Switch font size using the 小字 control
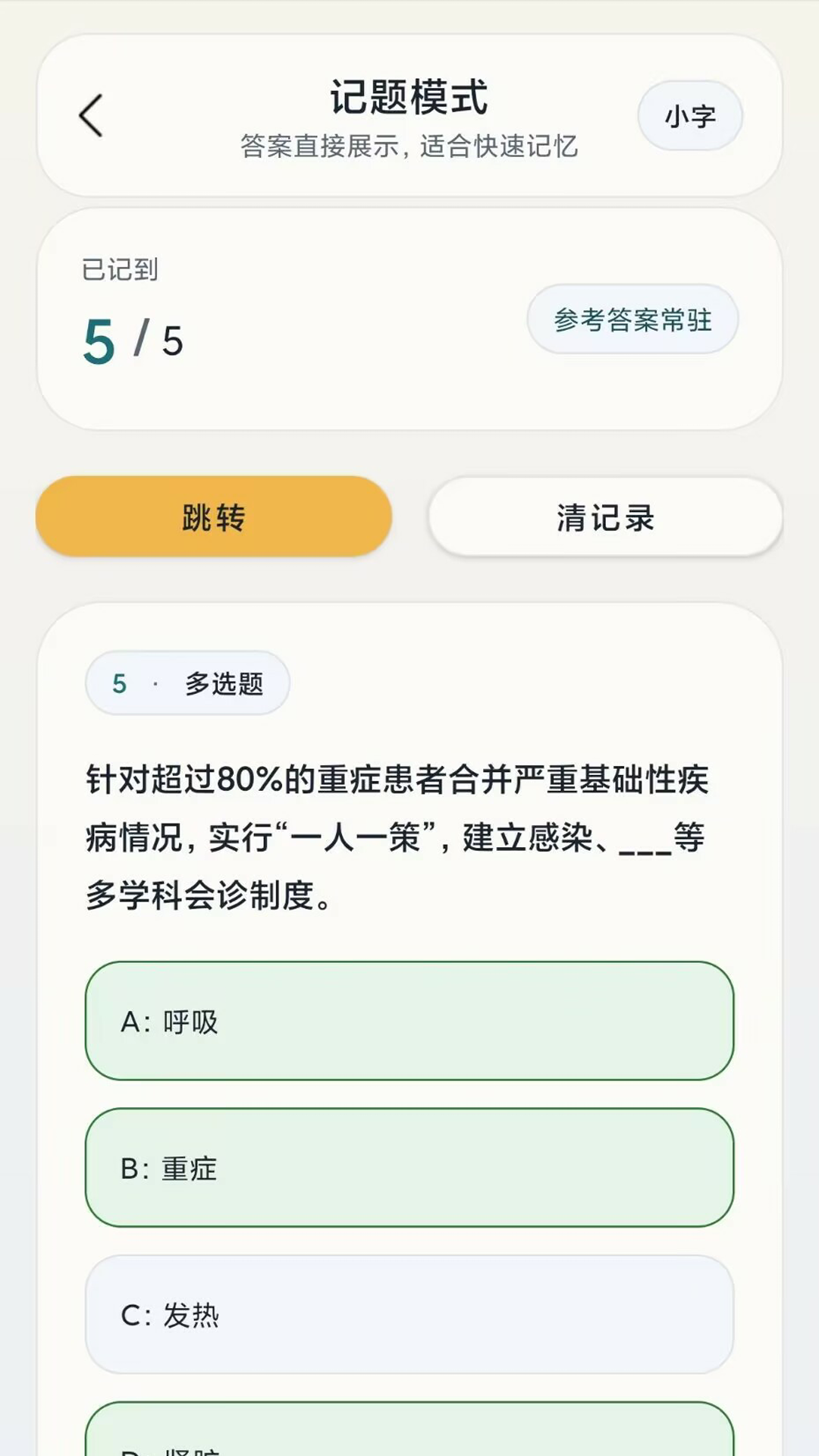This screenshot has width=819, height=1456. click(689, 115)
